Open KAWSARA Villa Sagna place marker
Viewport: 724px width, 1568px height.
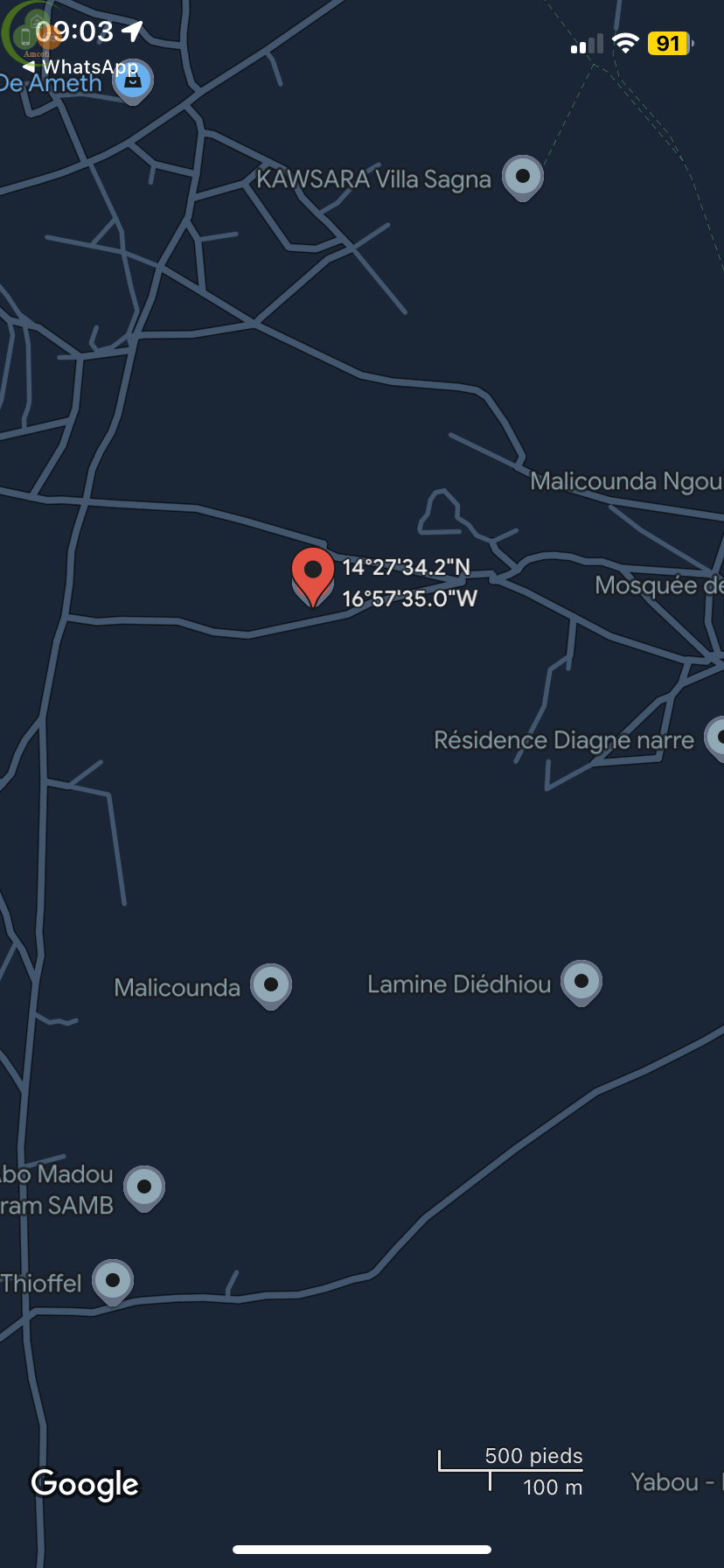tap(523, 177)
